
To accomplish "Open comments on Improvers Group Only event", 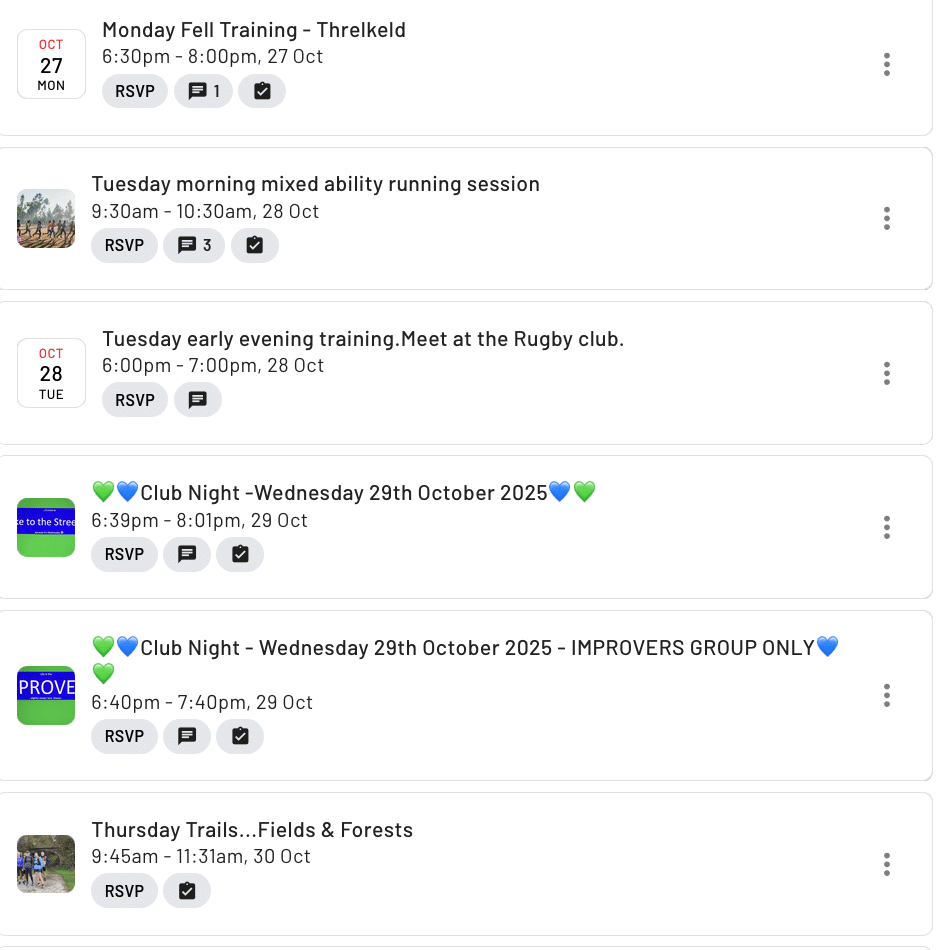I will coord(187,736).
